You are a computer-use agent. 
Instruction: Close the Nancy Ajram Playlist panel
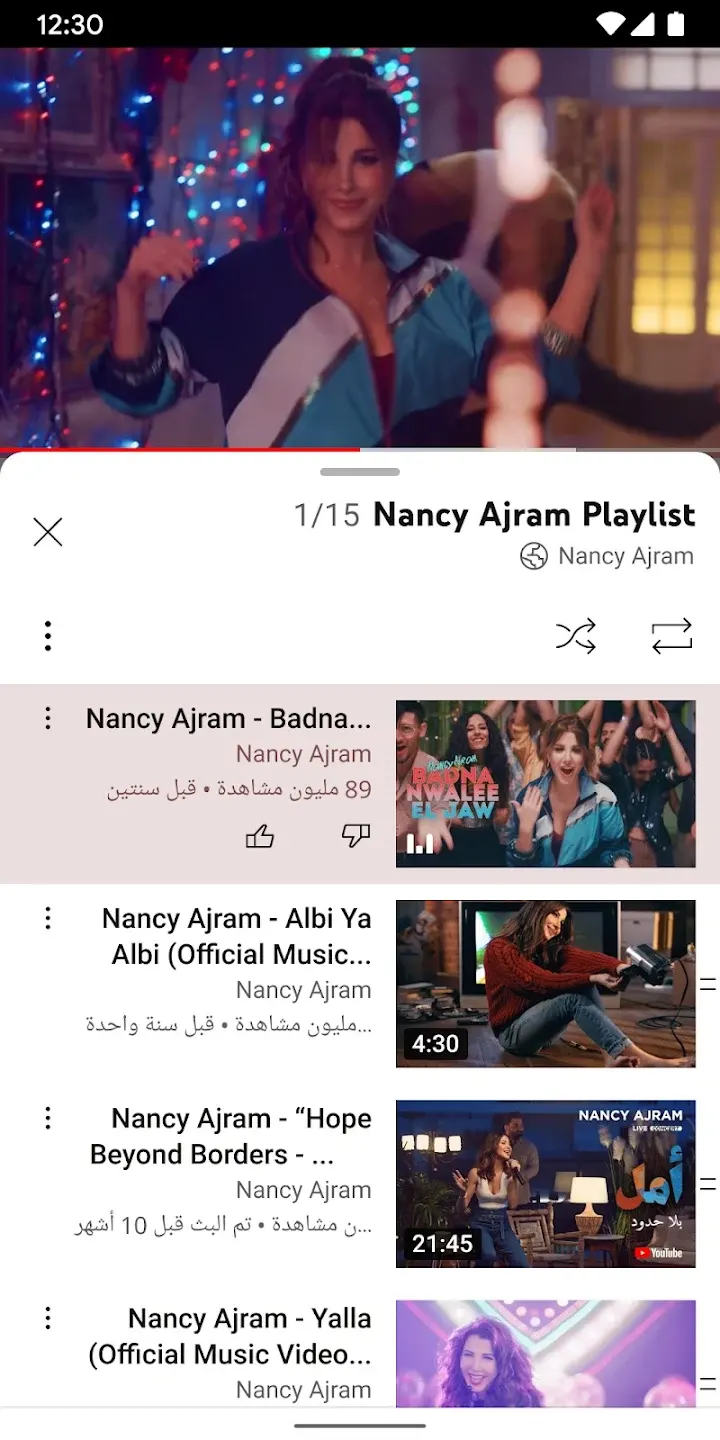(48, 532)
